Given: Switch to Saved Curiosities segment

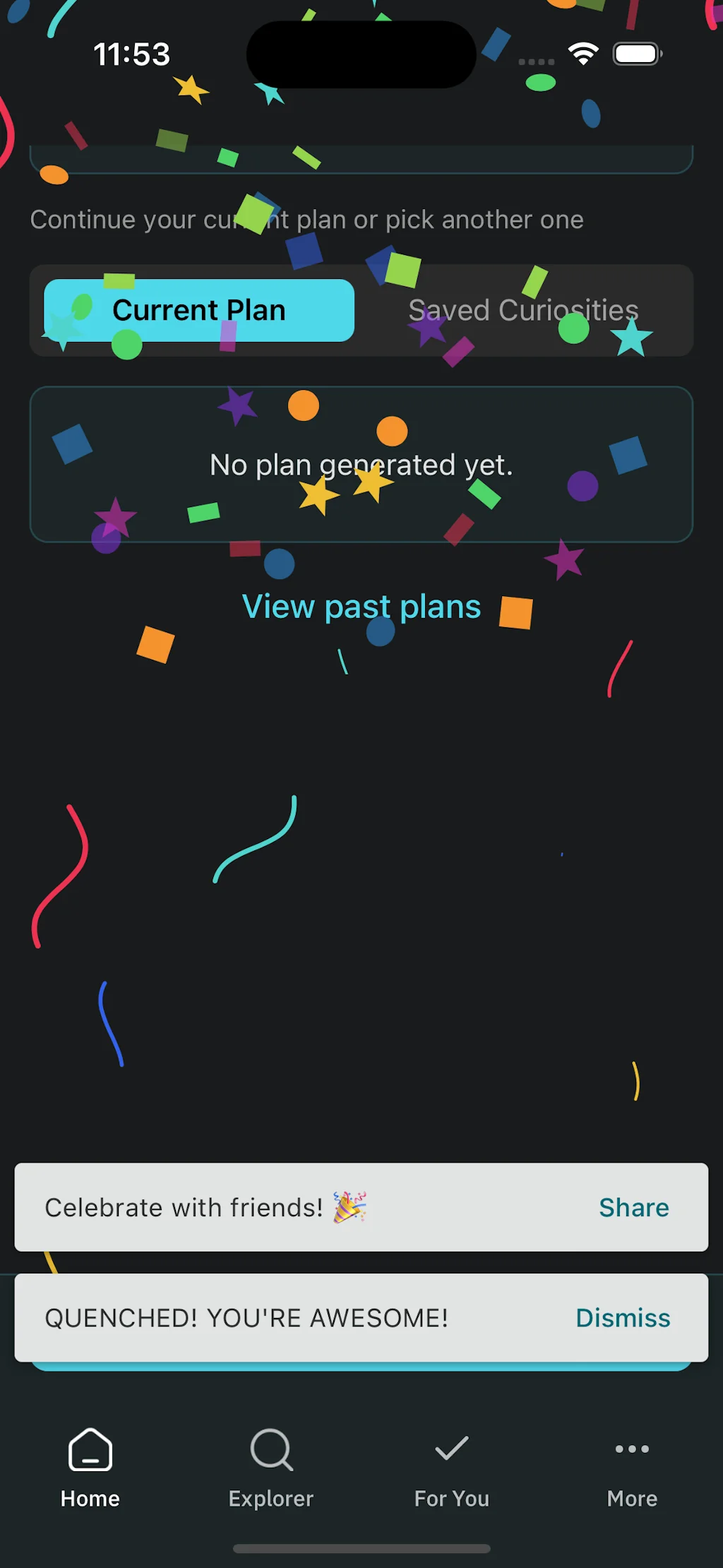Looking at the screenshot, I should tap(523, 311).
